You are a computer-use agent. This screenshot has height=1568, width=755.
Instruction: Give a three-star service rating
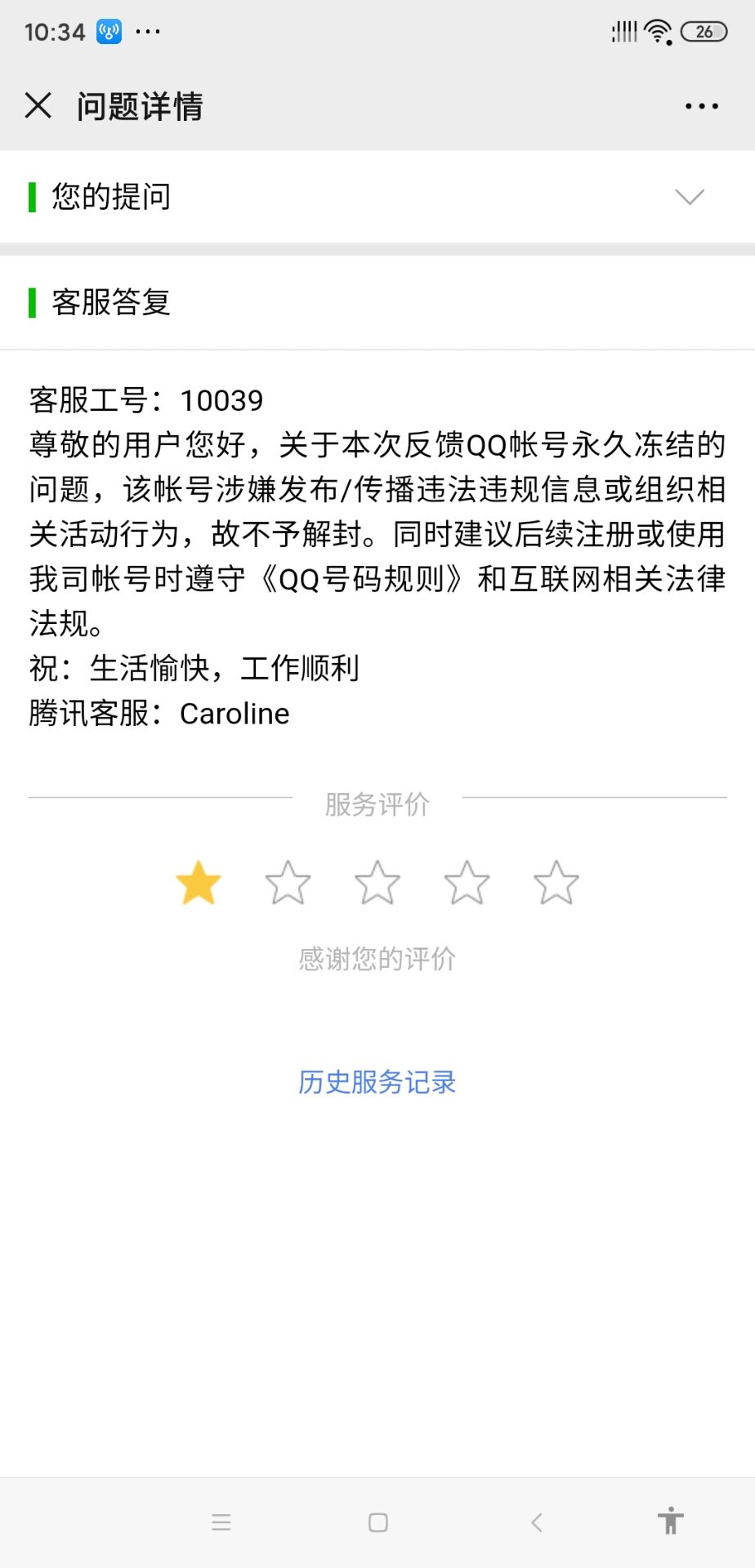pyautogui.click(x=377, y=883)
